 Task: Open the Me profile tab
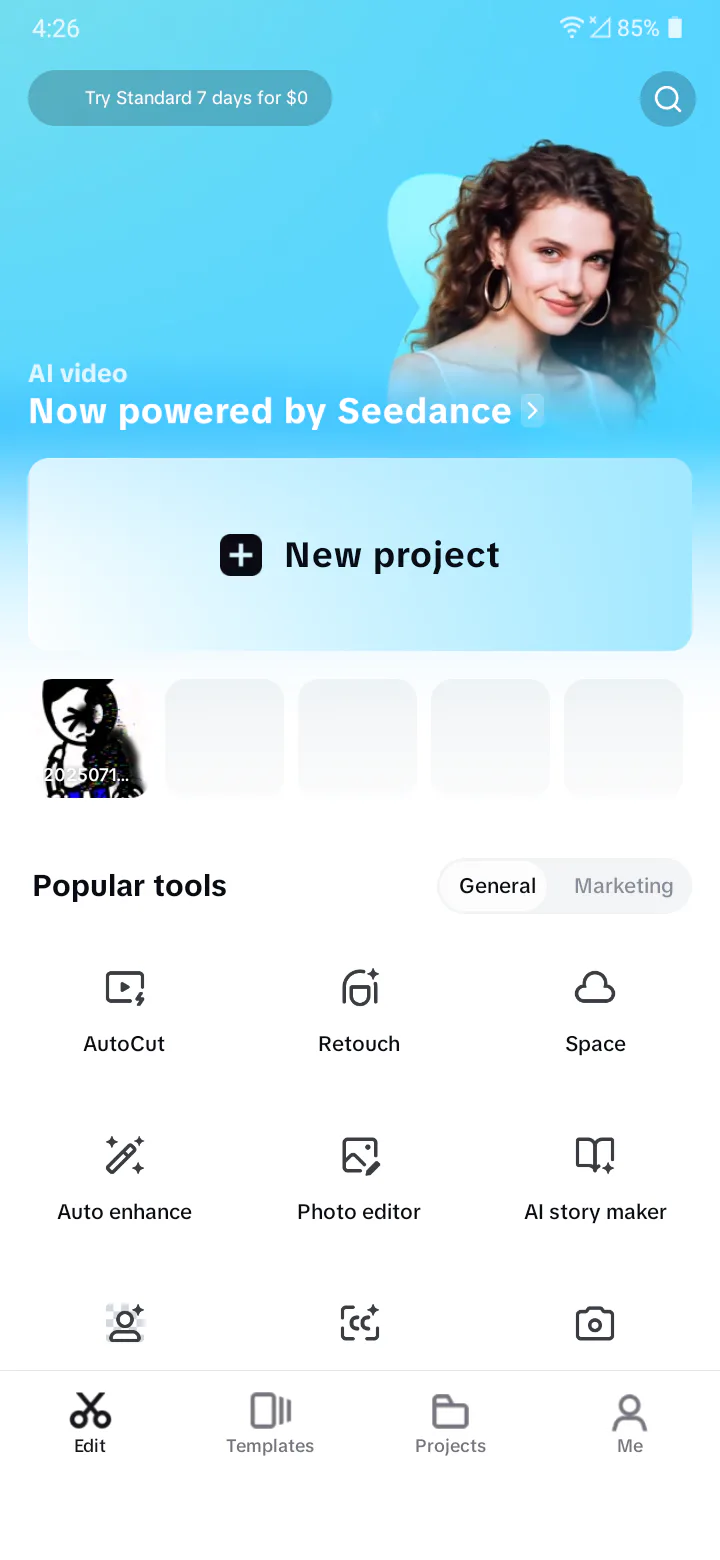click(630, 1424)
